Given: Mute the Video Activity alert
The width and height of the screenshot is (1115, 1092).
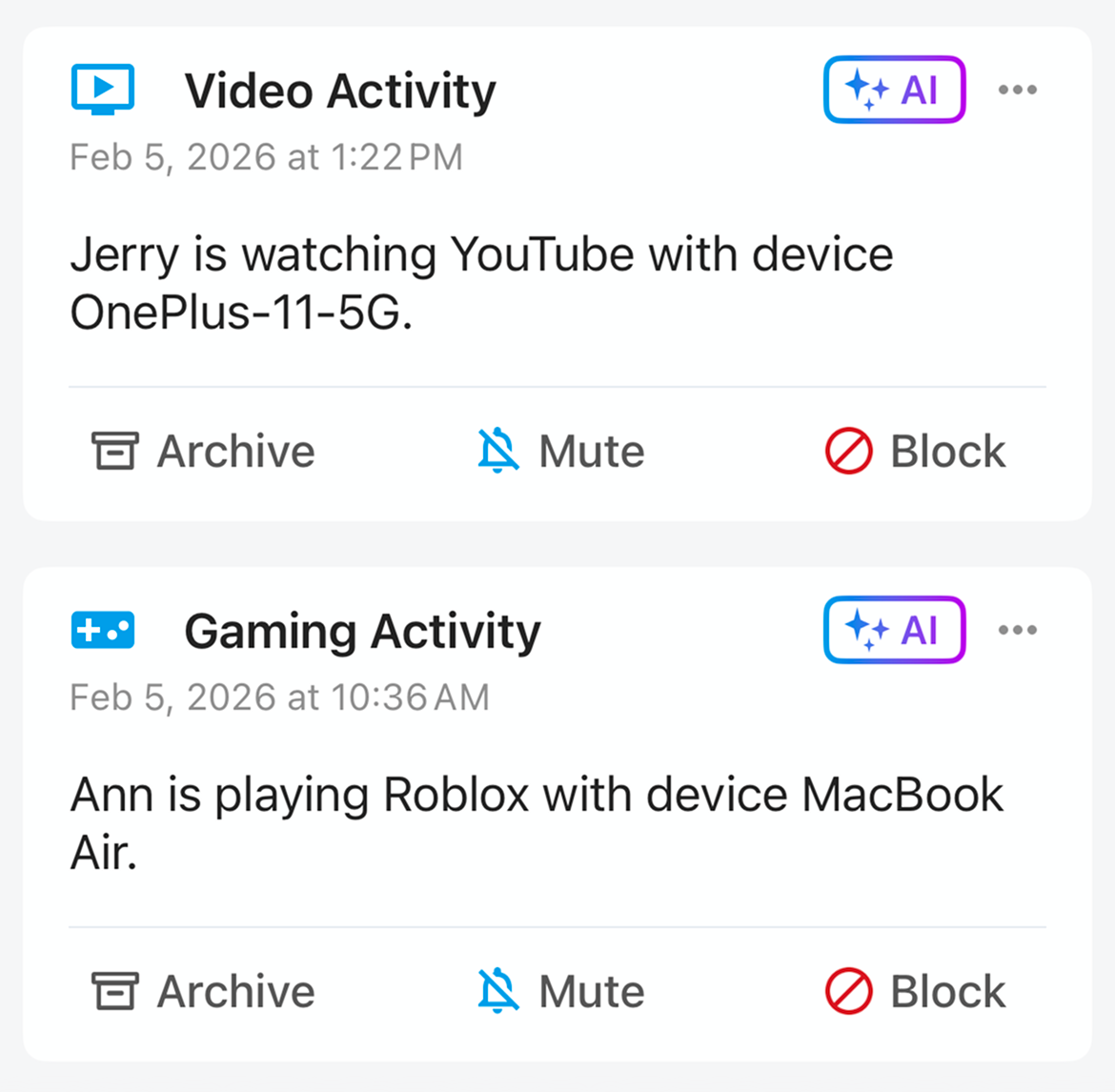Looking at the screenshot, I should 560,451.
